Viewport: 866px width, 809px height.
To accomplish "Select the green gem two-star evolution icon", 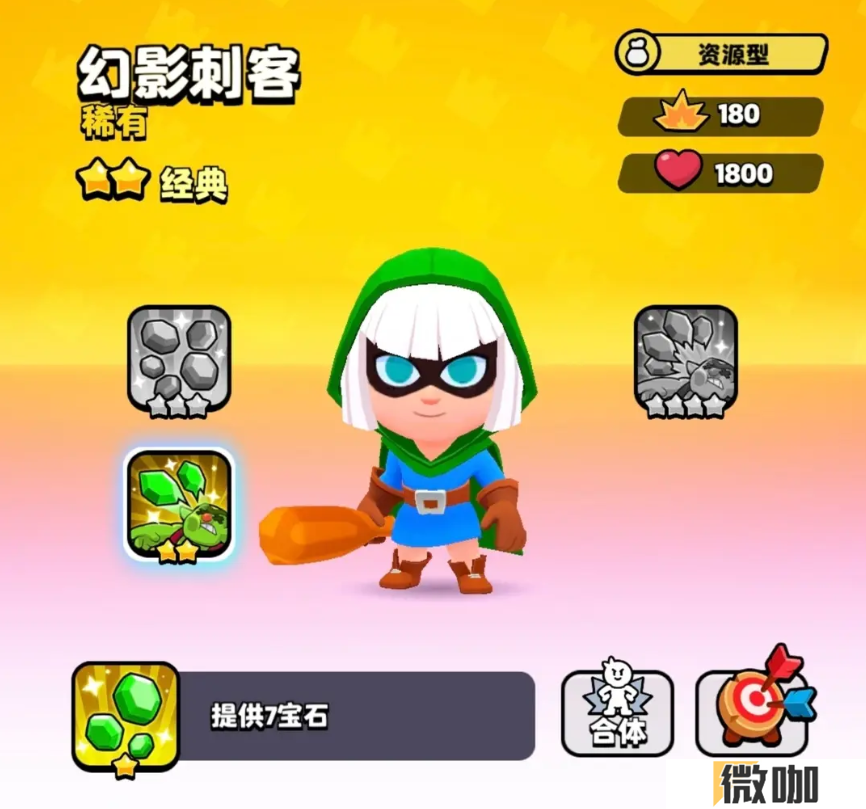I will point(179,505).
